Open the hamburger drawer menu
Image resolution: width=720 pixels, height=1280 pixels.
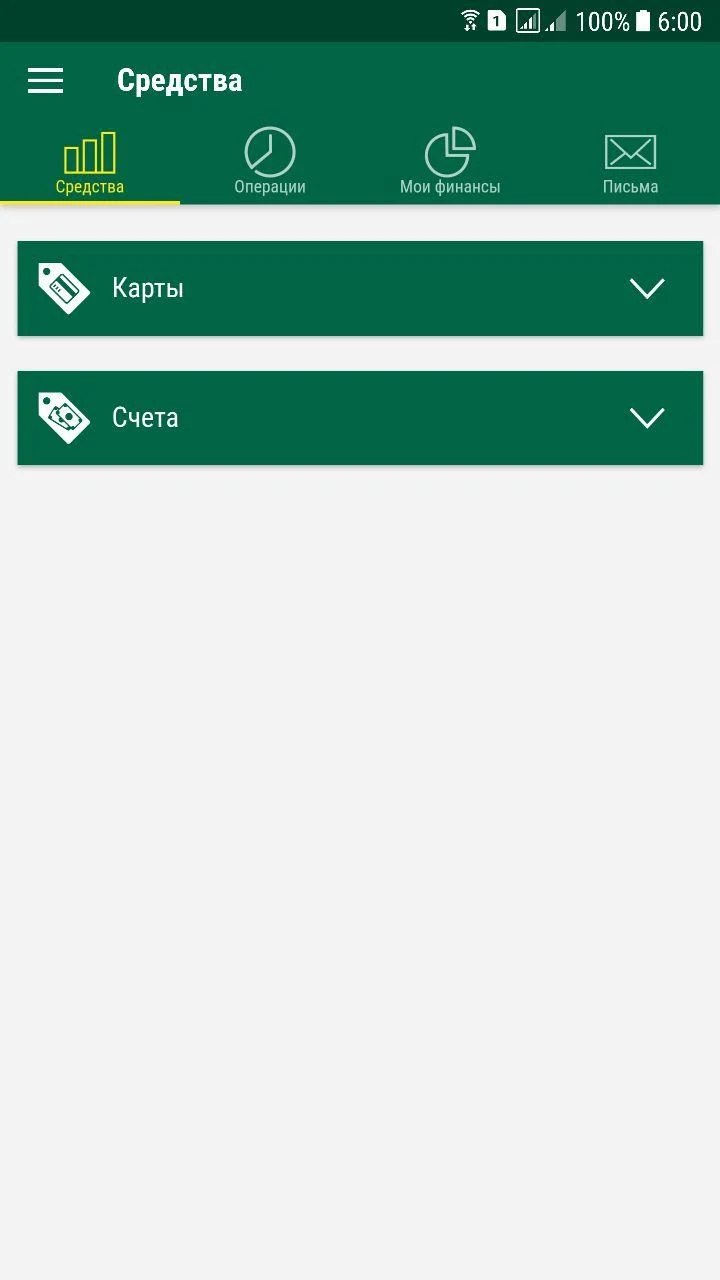pyautogui.click(x=45, y=80)
